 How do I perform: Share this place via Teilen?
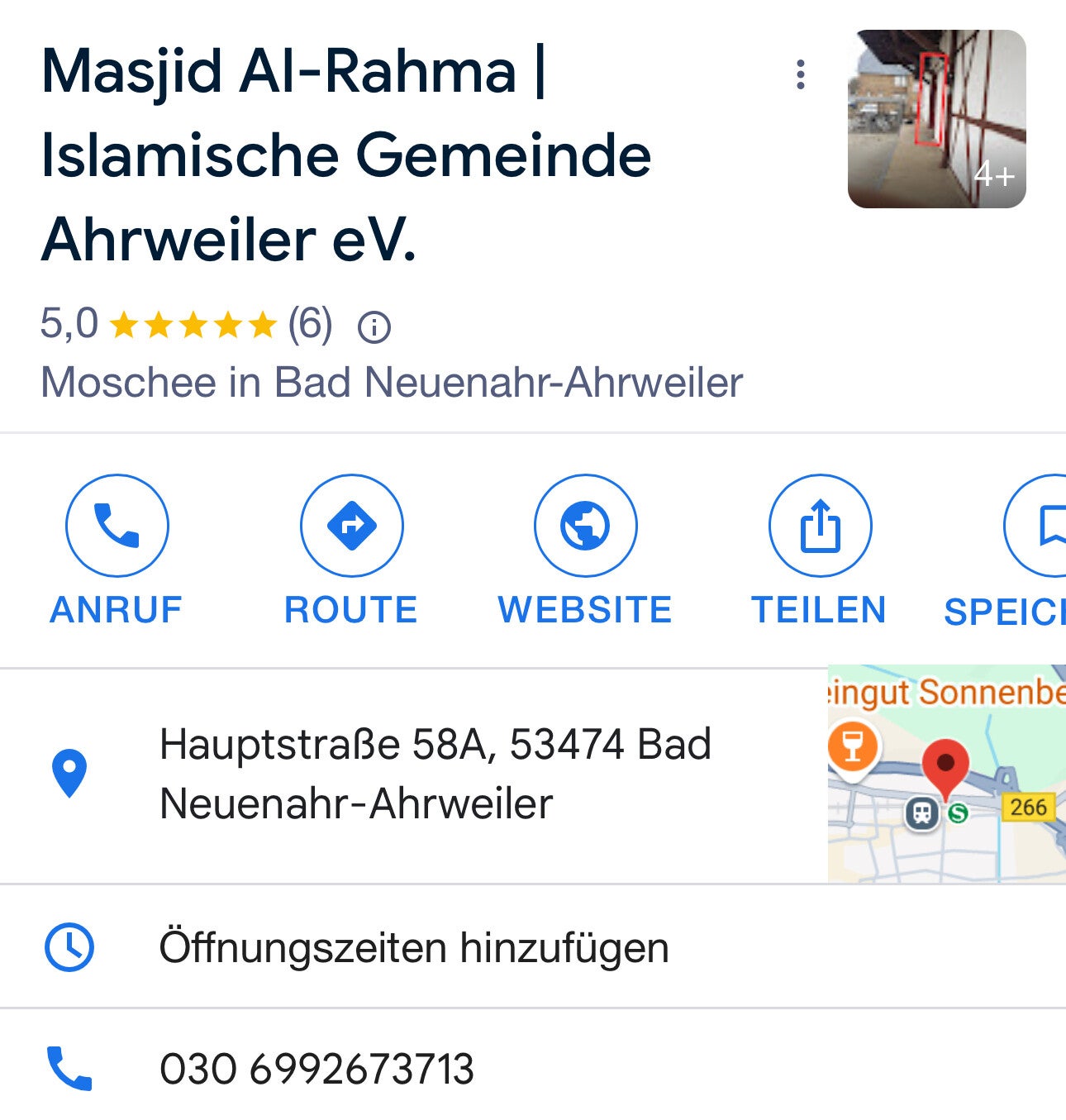click(x=819, y=526)
